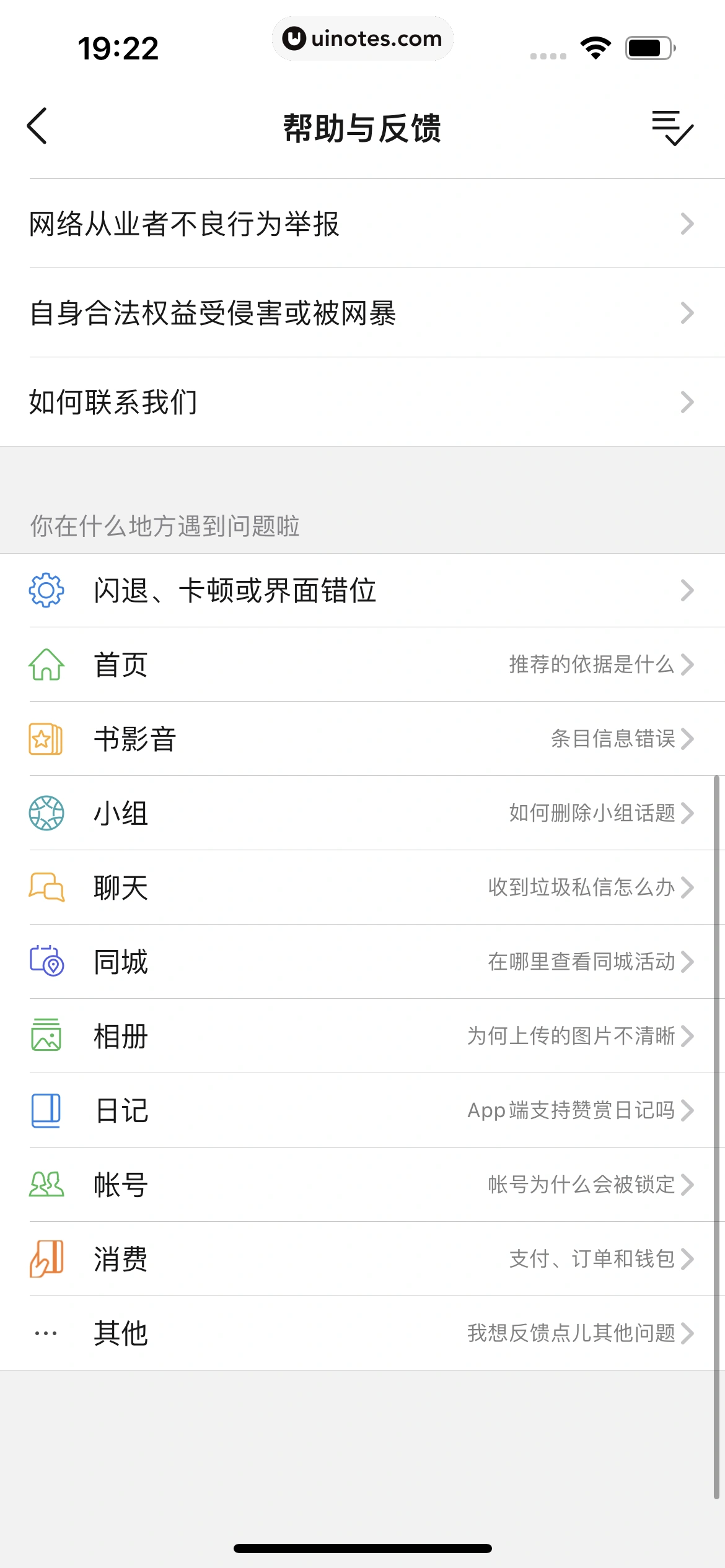Select the 自身合法权益受侵害或被网暴 entry

[x=362, y=314]
